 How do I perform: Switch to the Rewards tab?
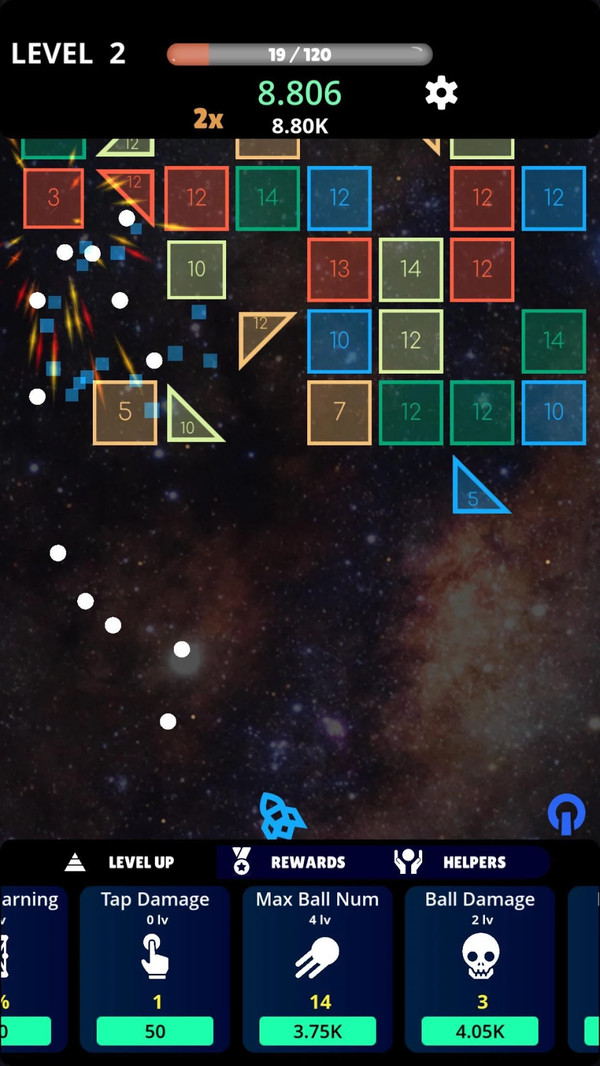click(x=290, y=862)
